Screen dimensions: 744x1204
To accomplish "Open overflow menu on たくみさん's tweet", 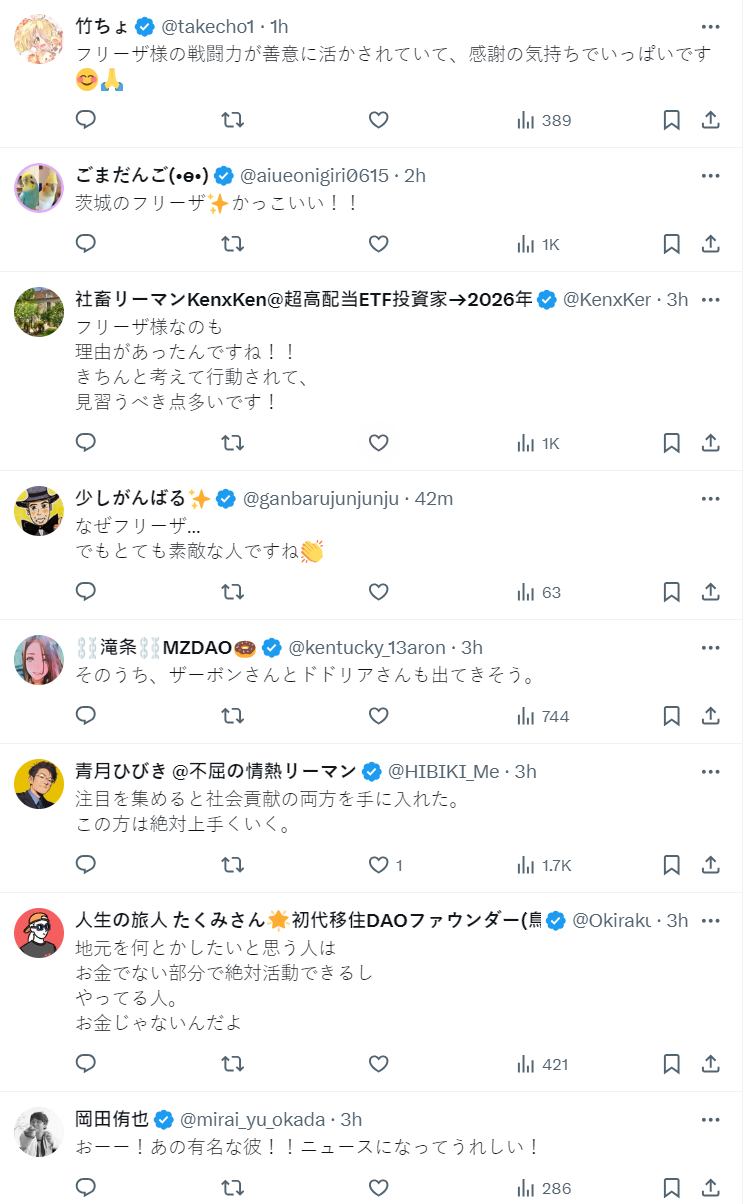I will (710, 920).
